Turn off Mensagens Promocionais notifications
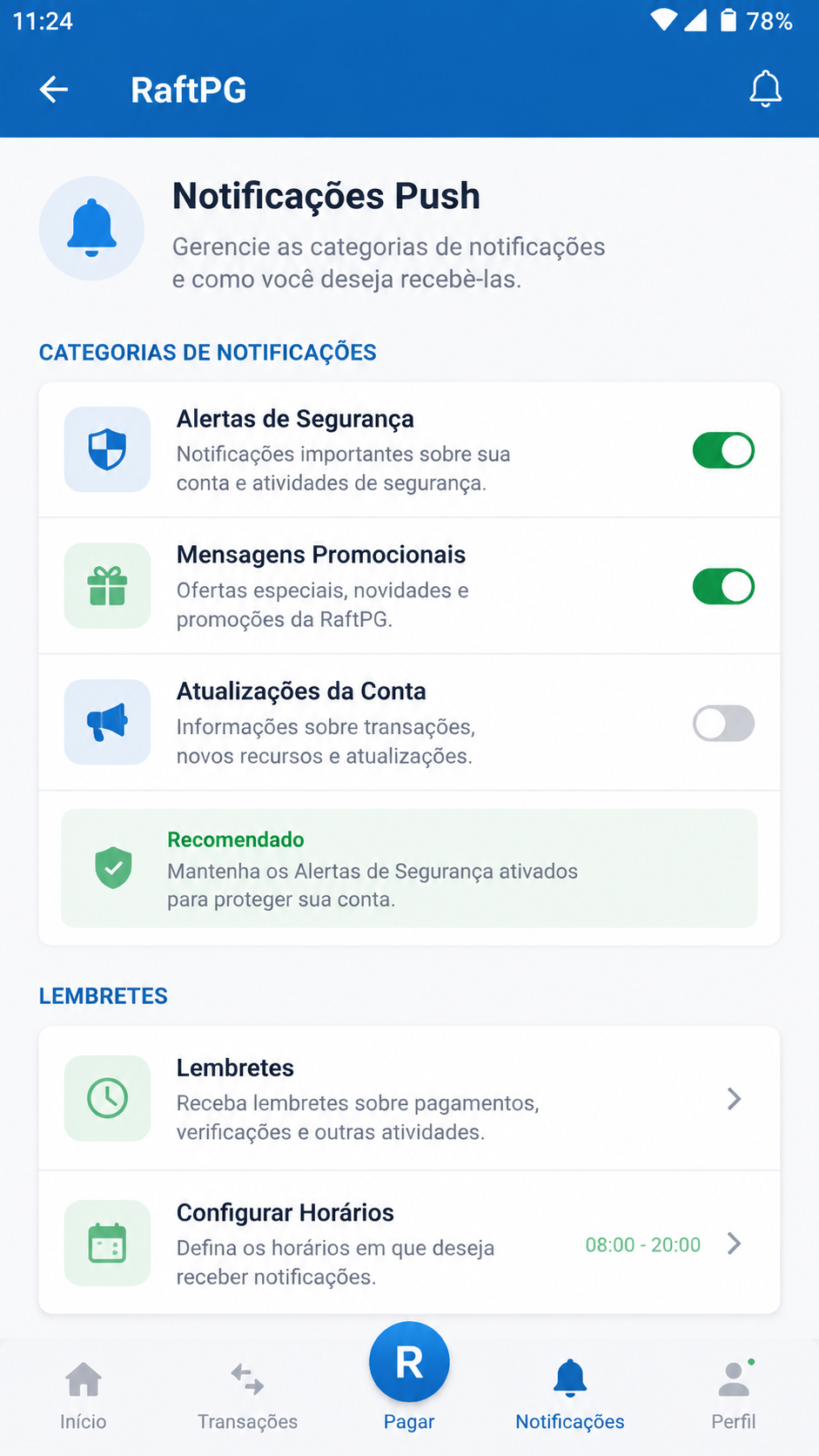The height and width of the screenshot is (1456, 819). [x=723, y=586]
